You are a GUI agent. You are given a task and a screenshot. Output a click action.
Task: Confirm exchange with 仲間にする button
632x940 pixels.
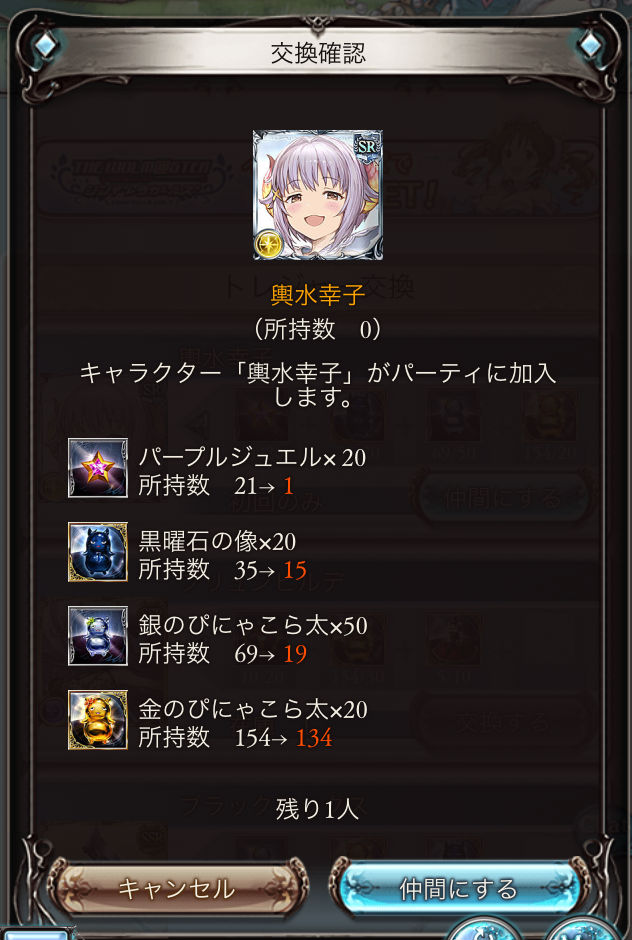pos(459,888)
